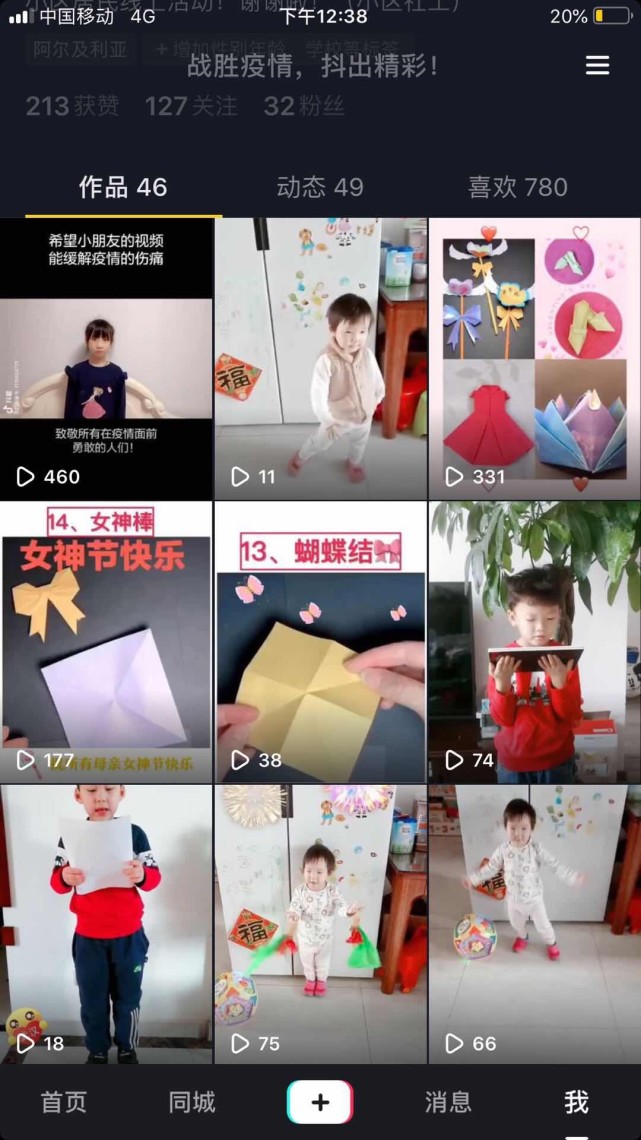Open the 蝴蝶结 video with 38 plays
Viewport: 641px width, 1140px height.
(x=320, y=642)
